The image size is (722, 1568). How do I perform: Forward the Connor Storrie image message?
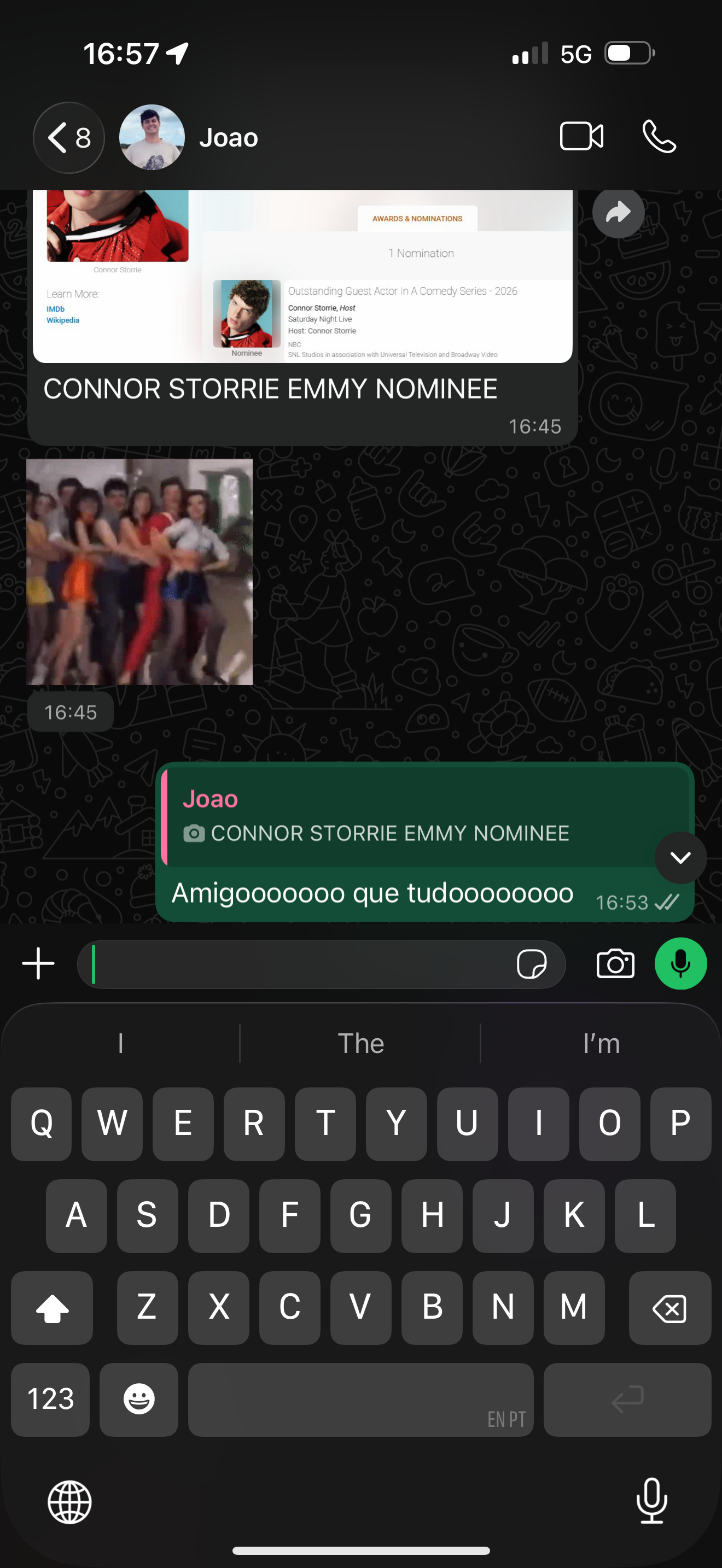coord(618,212)
